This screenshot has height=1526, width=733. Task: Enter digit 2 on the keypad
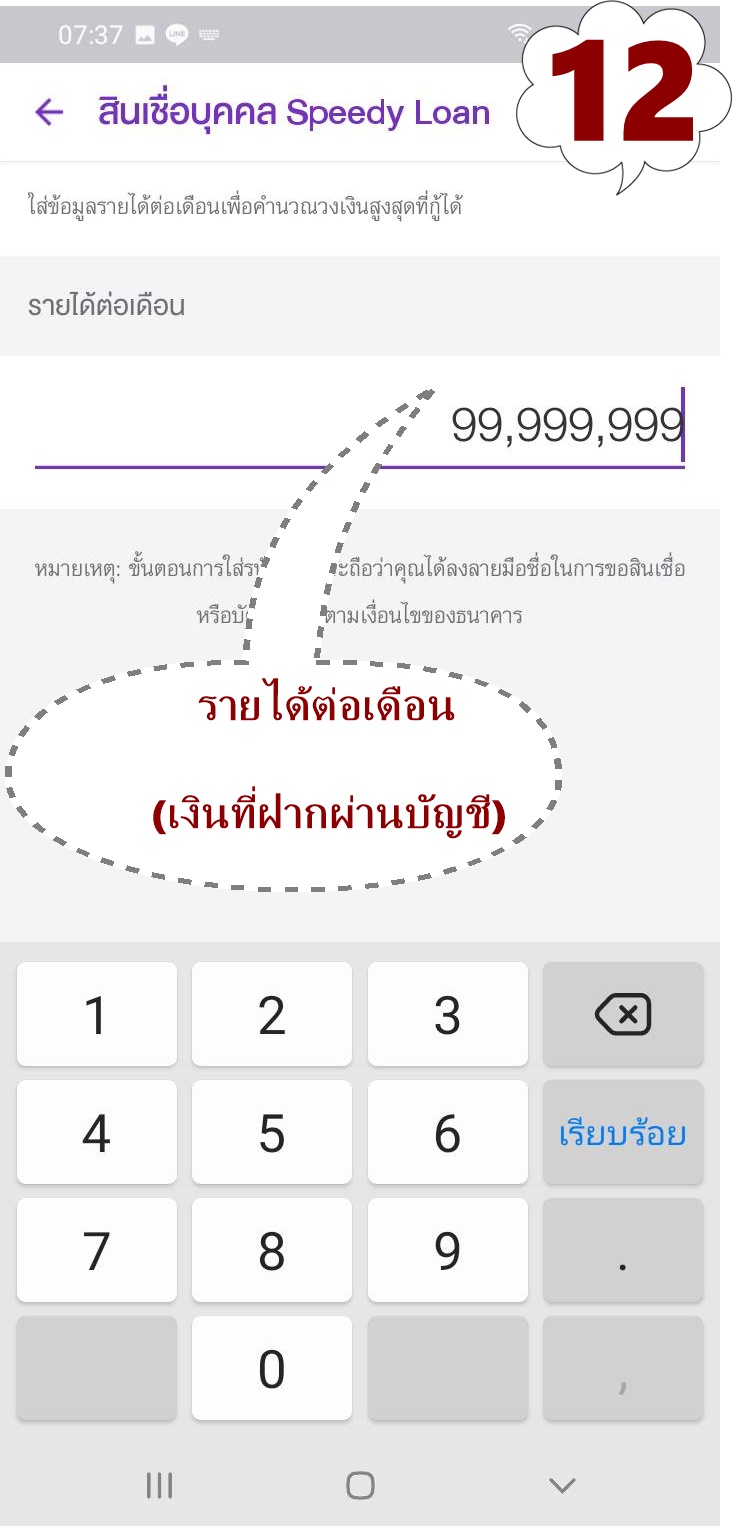click(272, 1014)
